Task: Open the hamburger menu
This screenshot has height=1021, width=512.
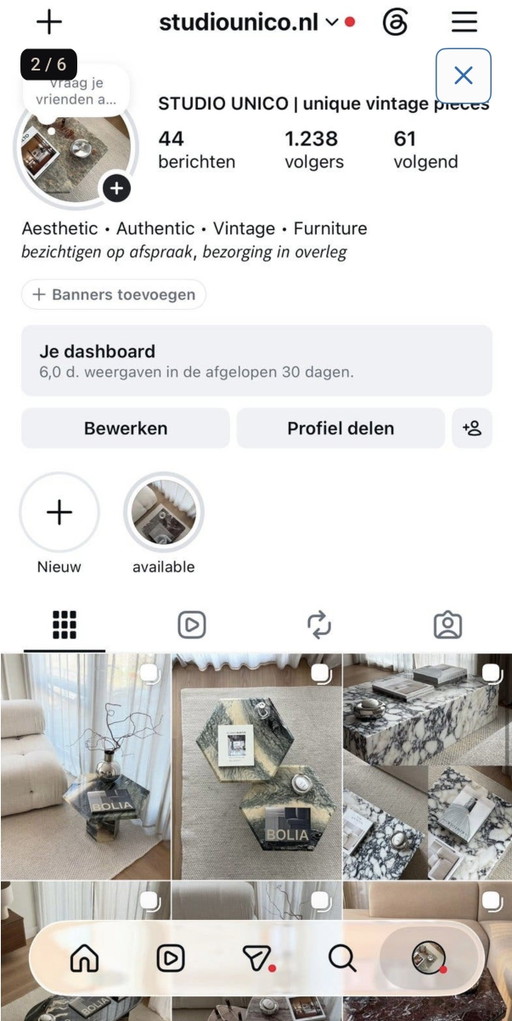Action: (x=464, y=22)
